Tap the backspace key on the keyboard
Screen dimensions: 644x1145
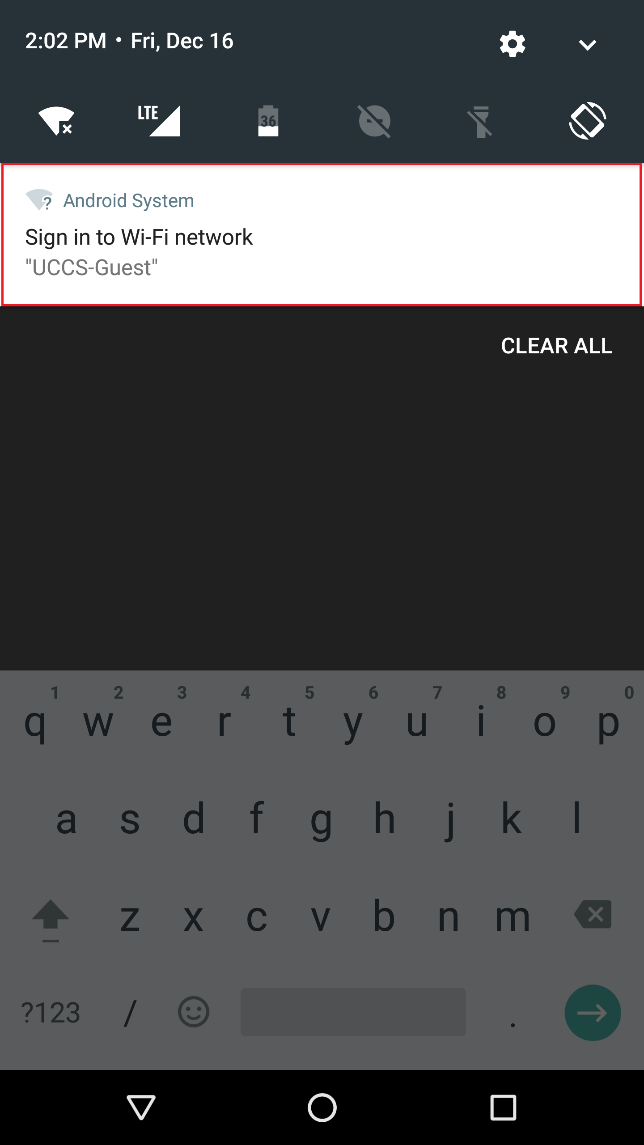tap(592, 914)
